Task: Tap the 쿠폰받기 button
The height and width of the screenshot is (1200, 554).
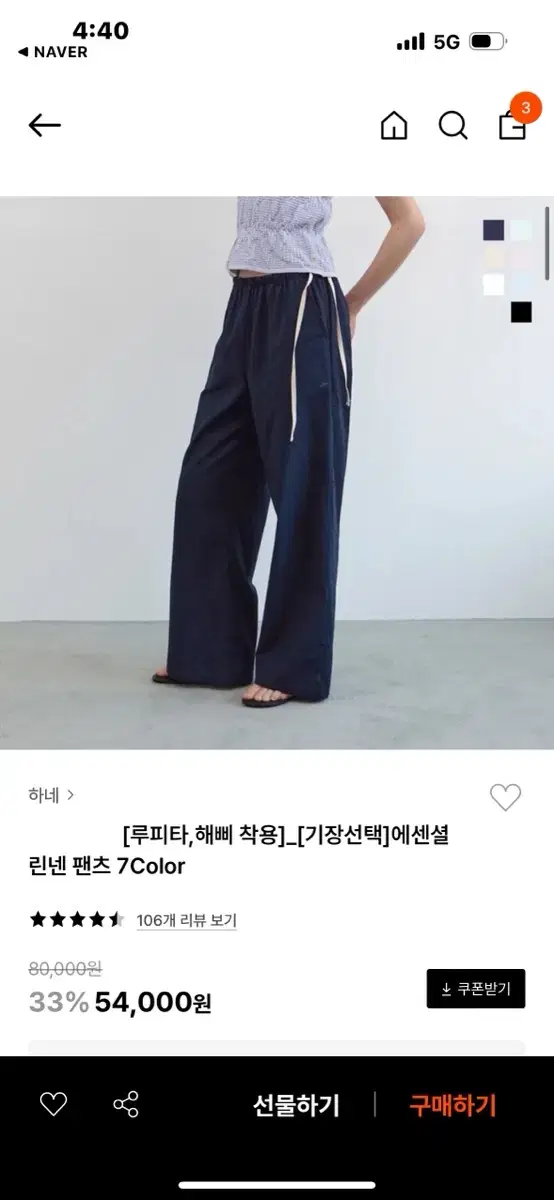Action: (476, 989)
